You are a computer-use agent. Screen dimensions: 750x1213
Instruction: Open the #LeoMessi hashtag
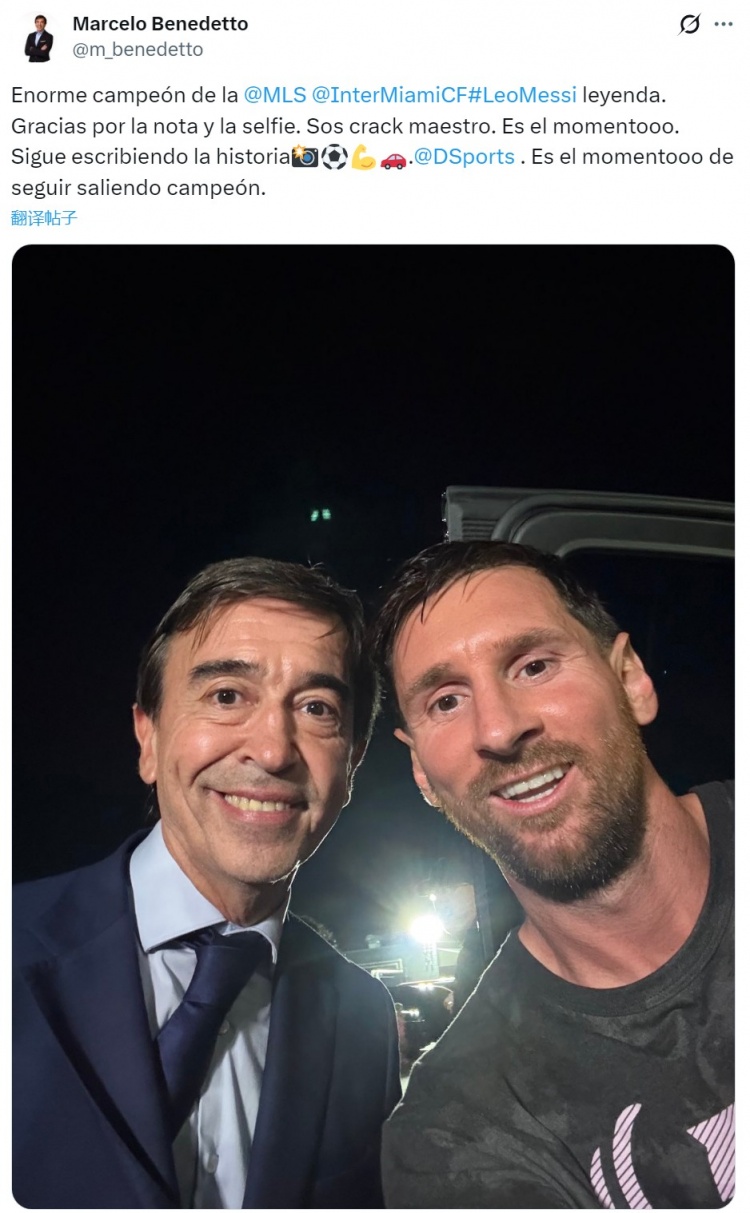523,96
